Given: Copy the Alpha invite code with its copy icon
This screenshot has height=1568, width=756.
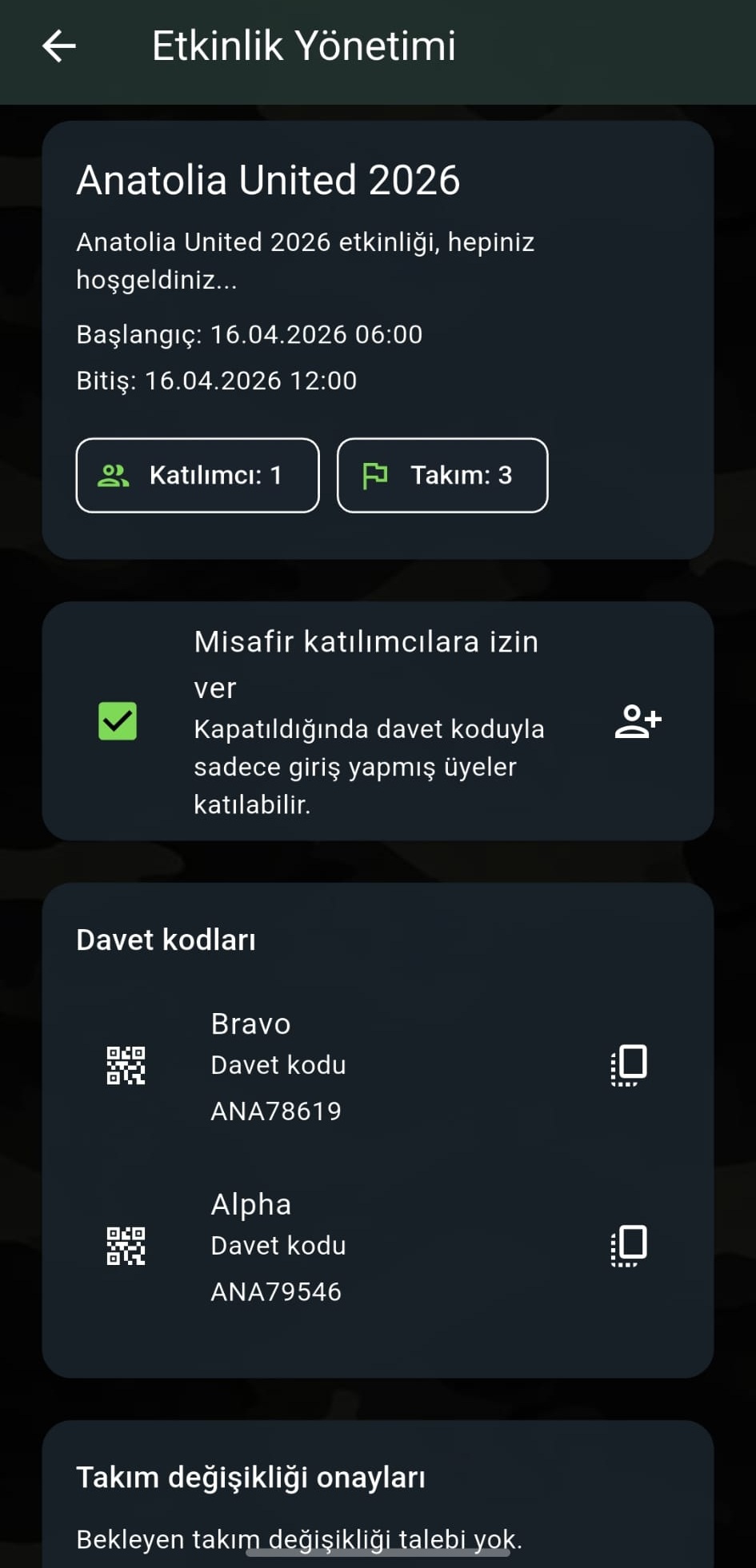Looking at the screenshot, I should coord(629,1245).
